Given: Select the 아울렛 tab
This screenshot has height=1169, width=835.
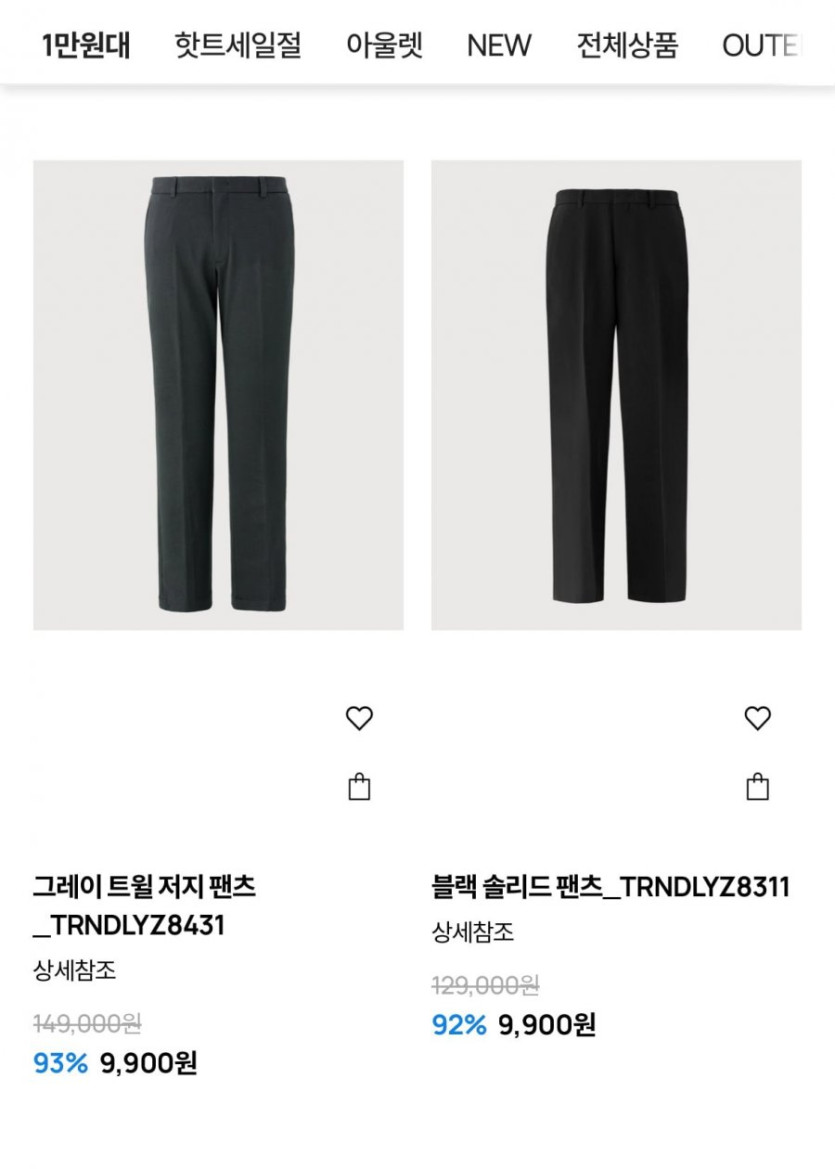Looking at the screenshot, I should pyautogui.click(x=384, y=45).
